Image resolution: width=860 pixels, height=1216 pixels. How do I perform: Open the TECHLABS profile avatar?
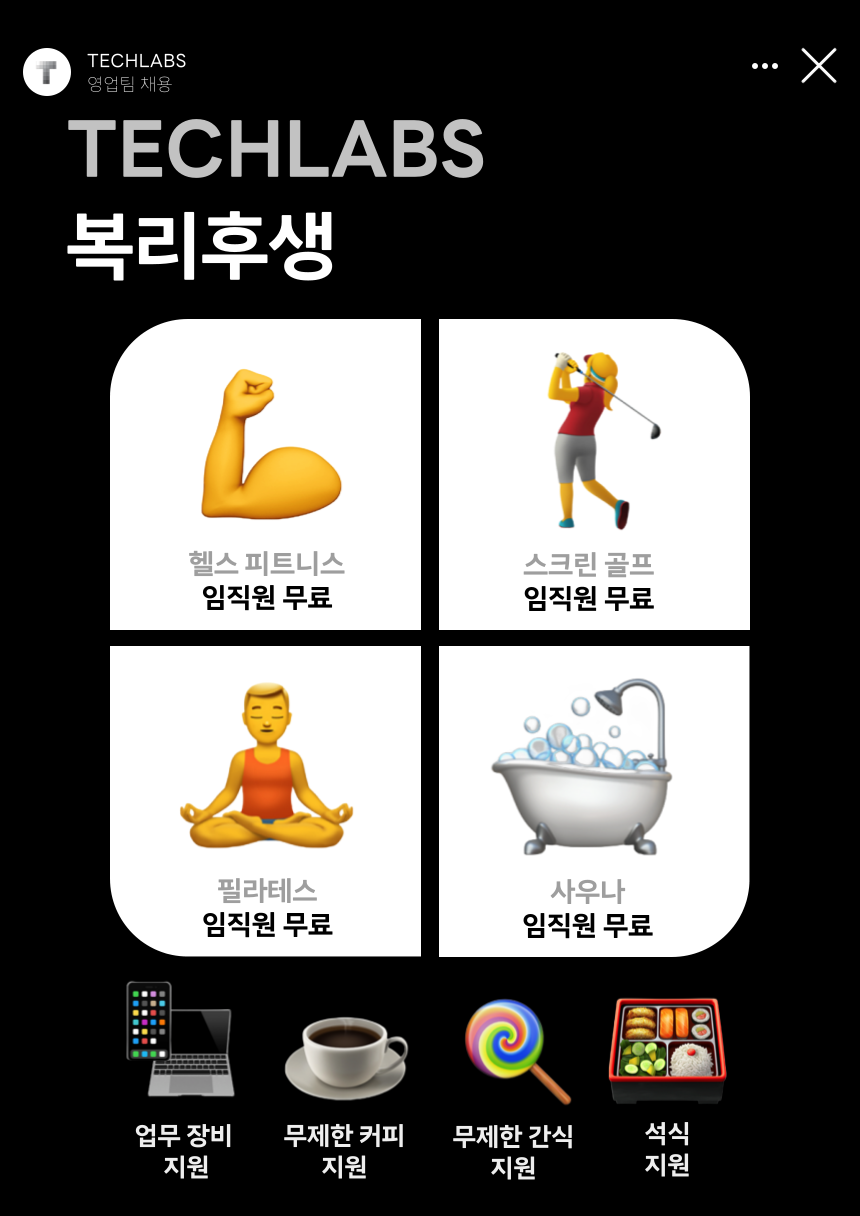(x=47, y=72)
